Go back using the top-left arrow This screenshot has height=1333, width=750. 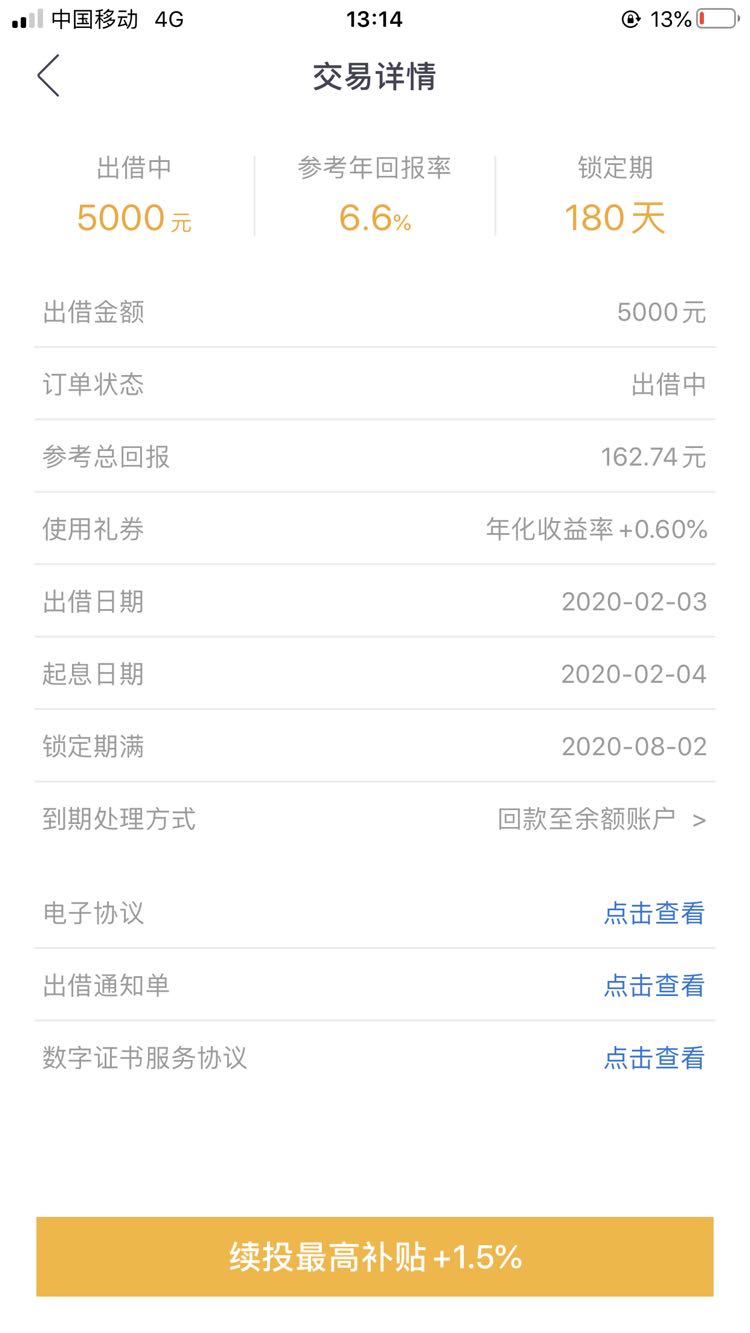tap(48, 76)
